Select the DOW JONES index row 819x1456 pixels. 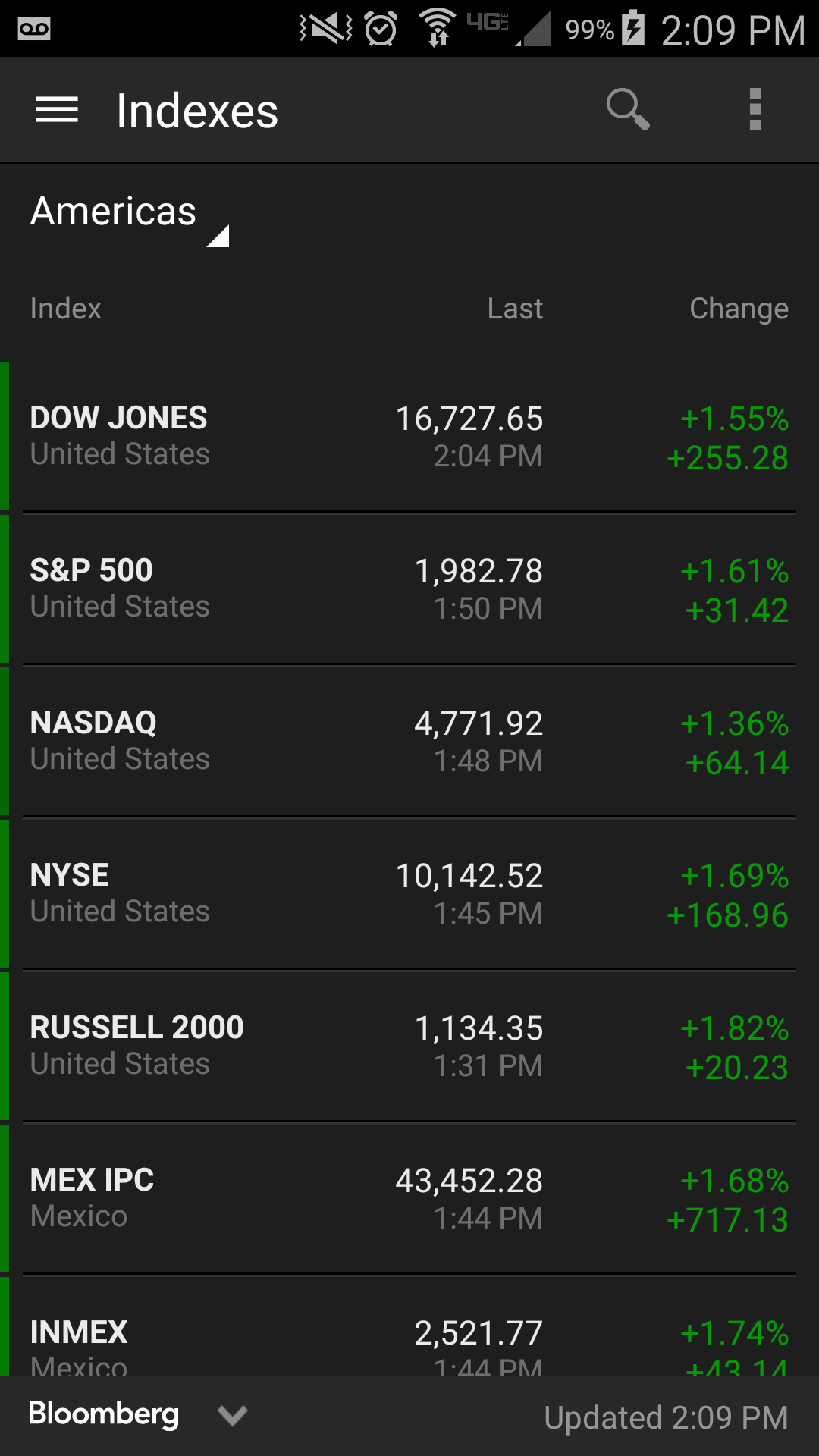[x=409, y=436]
